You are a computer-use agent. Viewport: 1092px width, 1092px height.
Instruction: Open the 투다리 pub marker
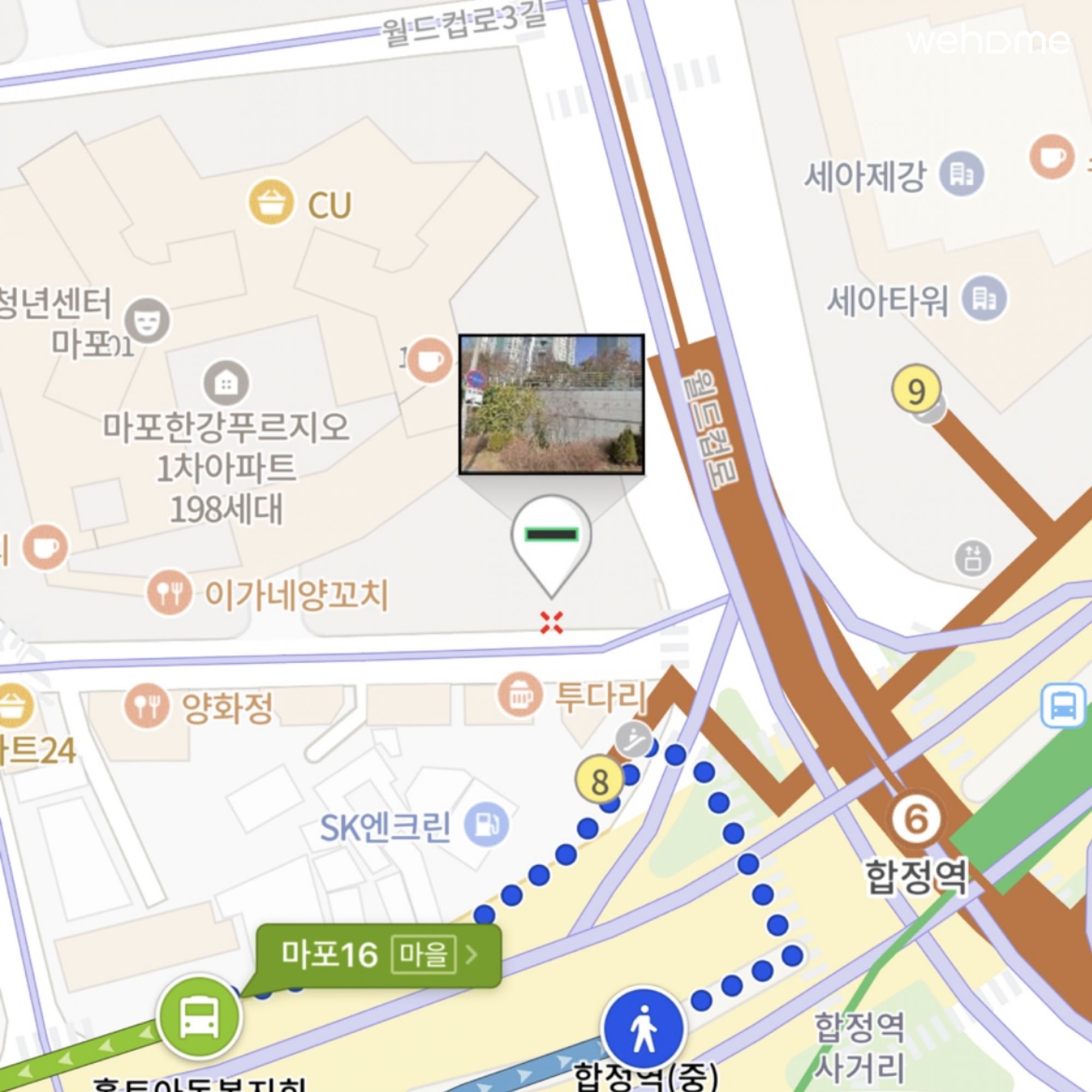click(519, 696)
